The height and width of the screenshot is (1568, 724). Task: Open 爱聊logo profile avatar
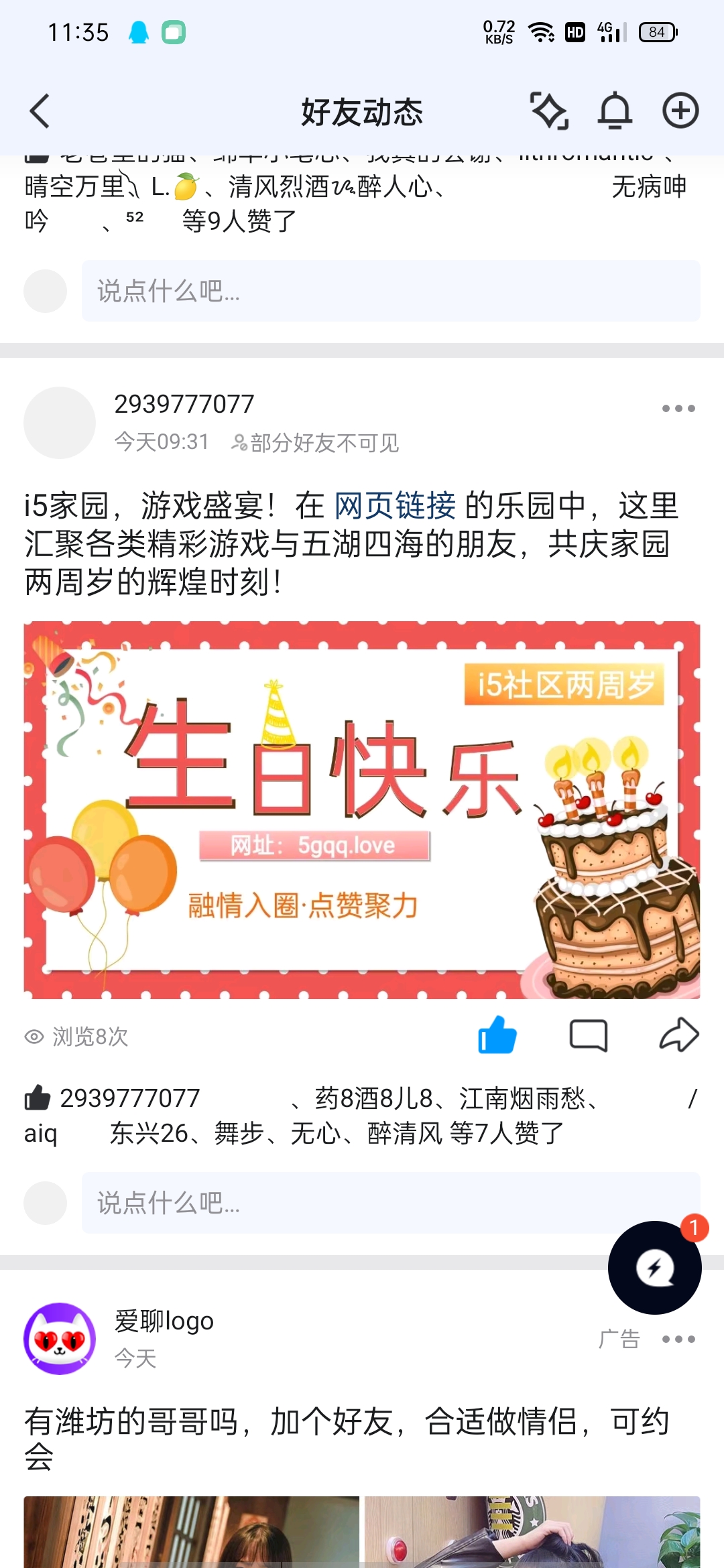pyautogui.click(x=60, y=1338)
